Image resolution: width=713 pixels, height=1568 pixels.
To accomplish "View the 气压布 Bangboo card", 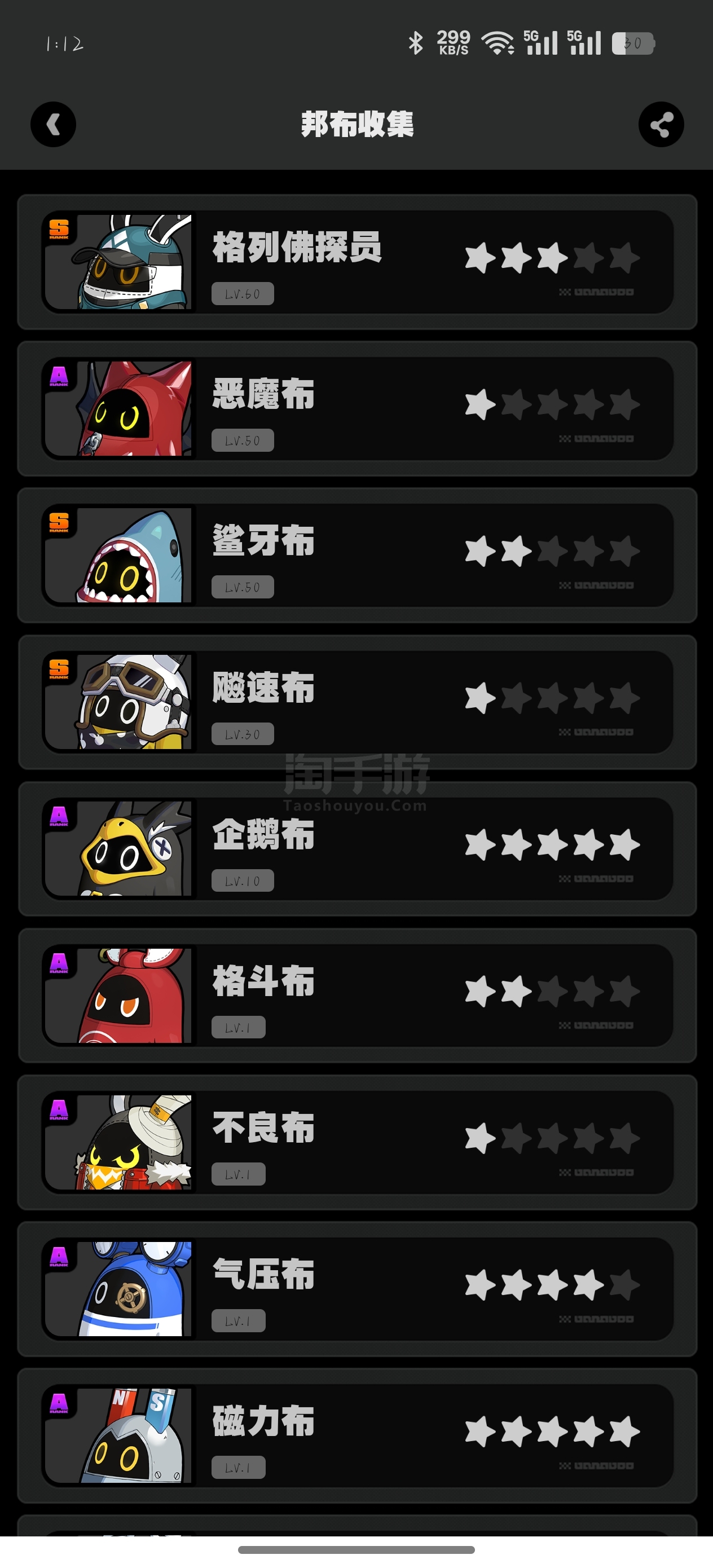I will click(358, 1289).
